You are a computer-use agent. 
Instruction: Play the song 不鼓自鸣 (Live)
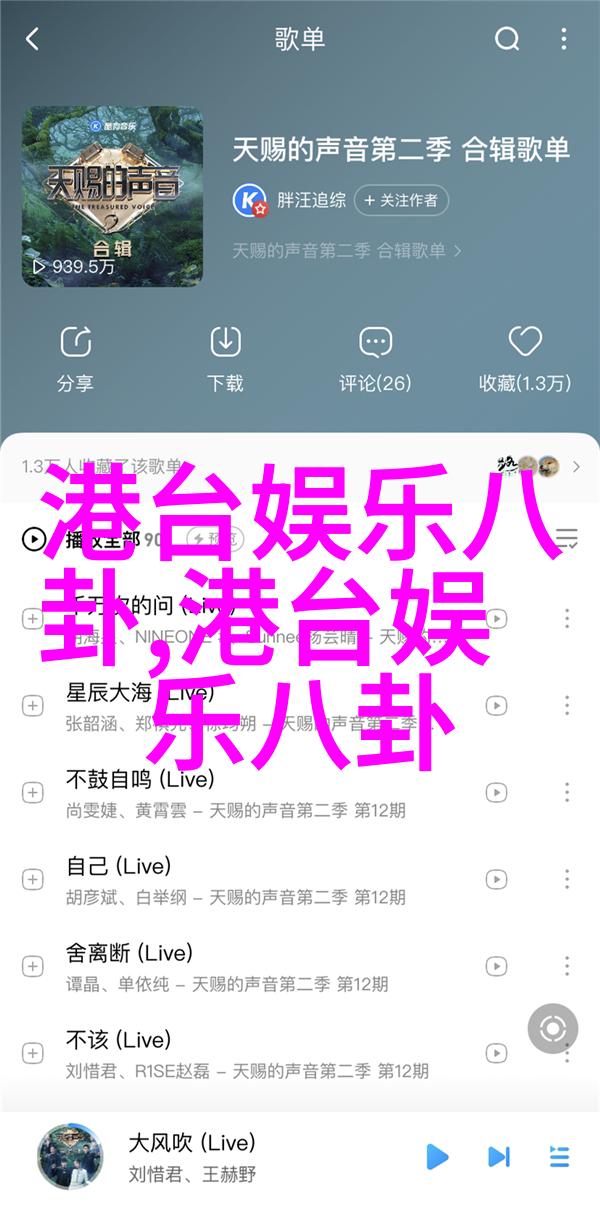click(250, 792)
